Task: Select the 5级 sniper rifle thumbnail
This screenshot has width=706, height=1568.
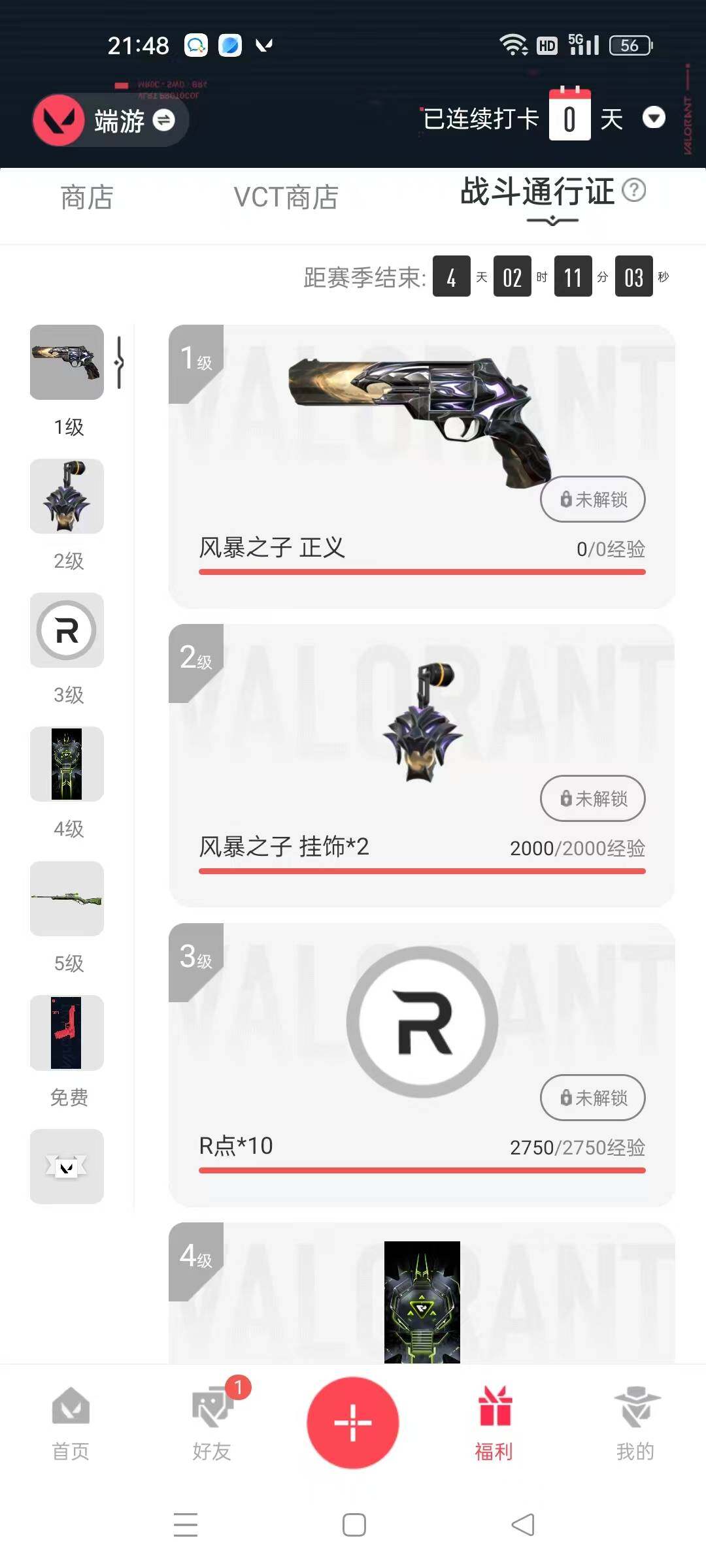Action: click(66, 900)
